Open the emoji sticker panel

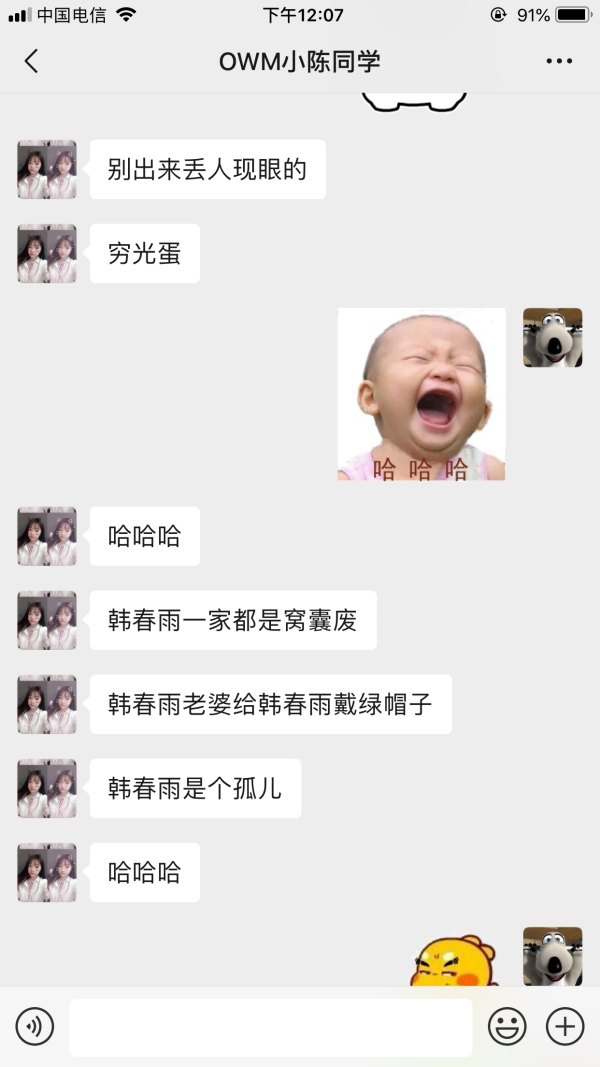click(x=507, y=1026)
